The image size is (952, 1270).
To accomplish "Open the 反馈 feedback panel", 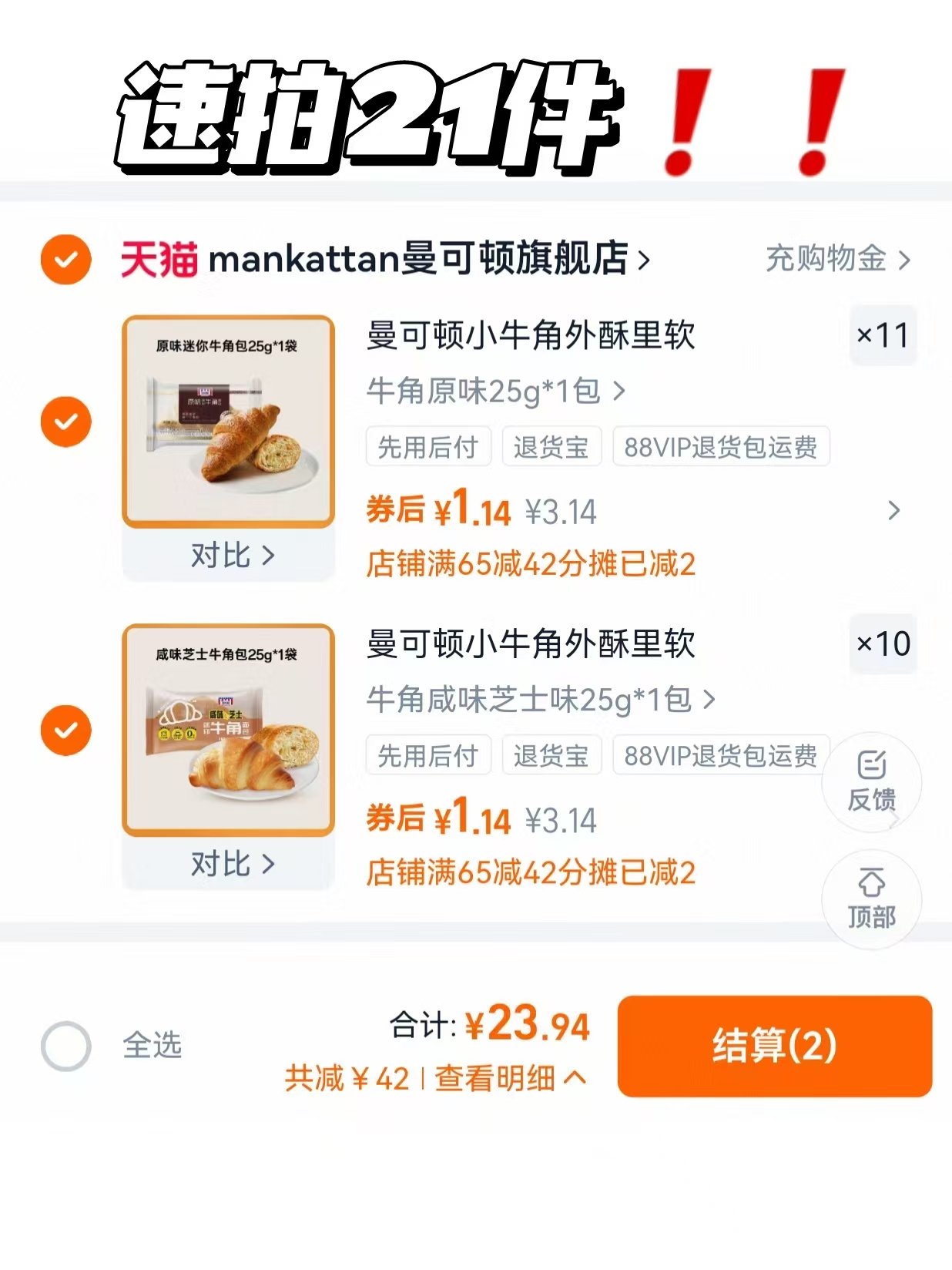I will coord(871,782).
